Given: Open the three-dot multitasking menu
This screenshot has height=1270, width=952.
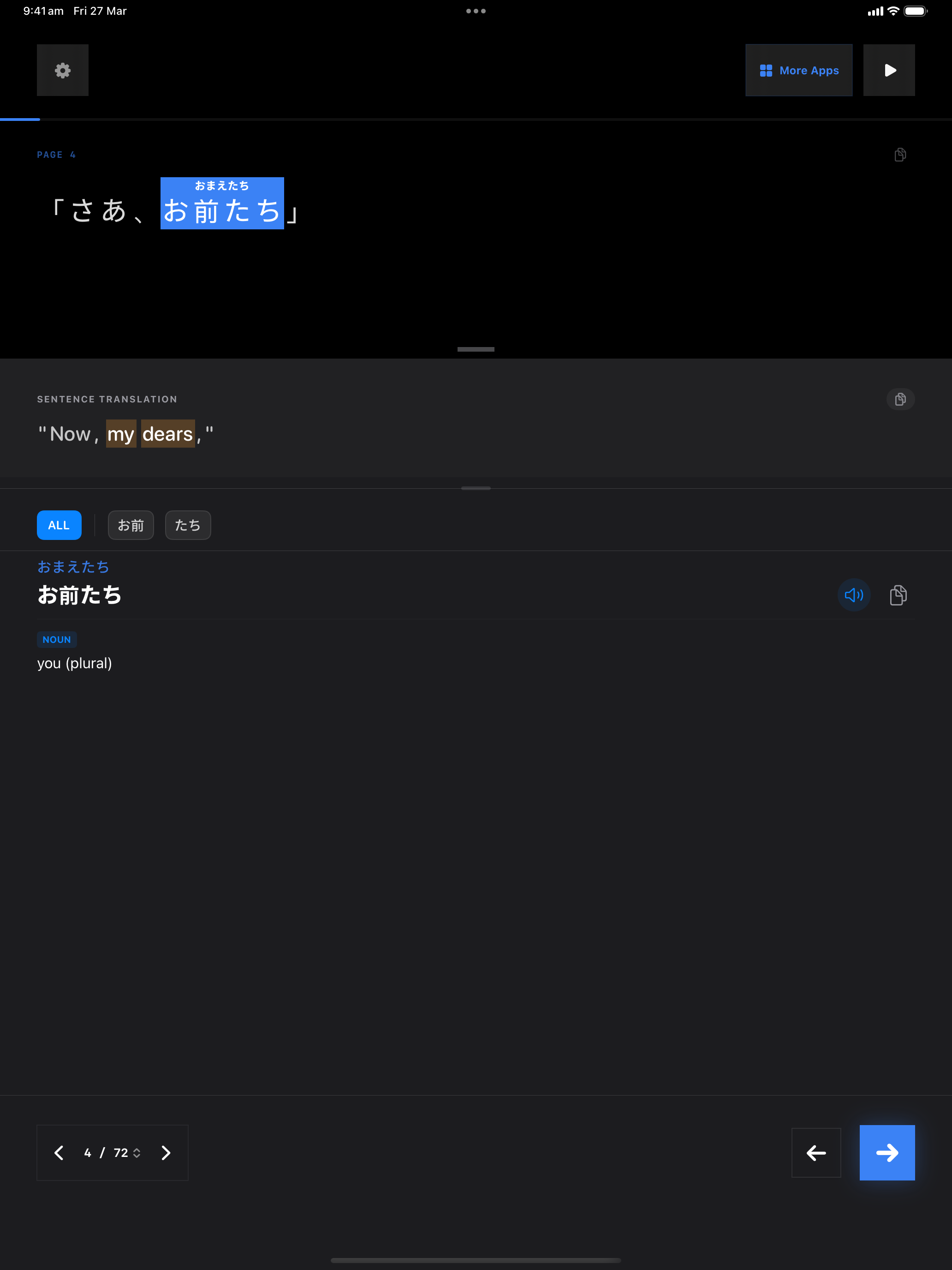Looking at the screenshot, I should click(x=476, y=11).
